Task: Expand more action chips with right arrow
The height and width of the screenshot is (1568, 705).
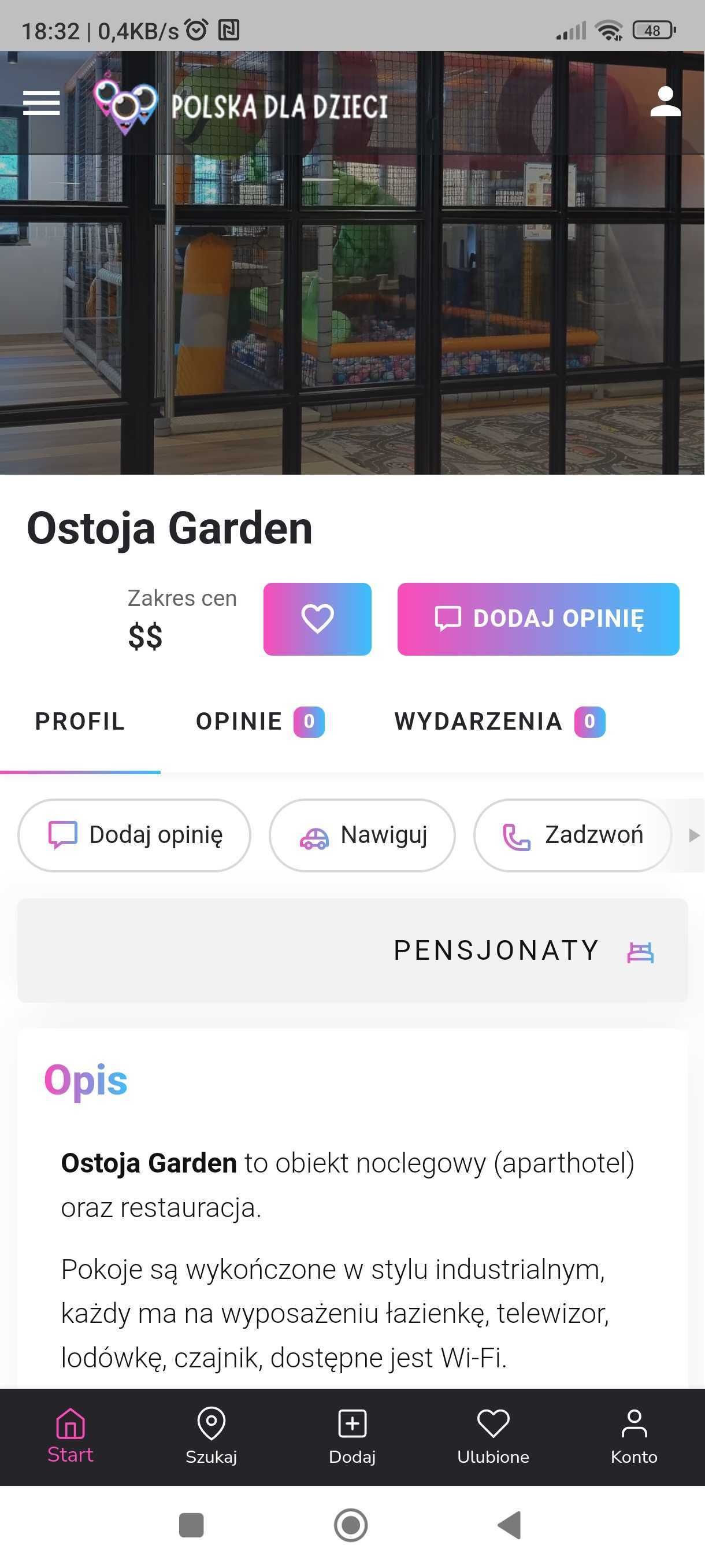Action: 693,835
